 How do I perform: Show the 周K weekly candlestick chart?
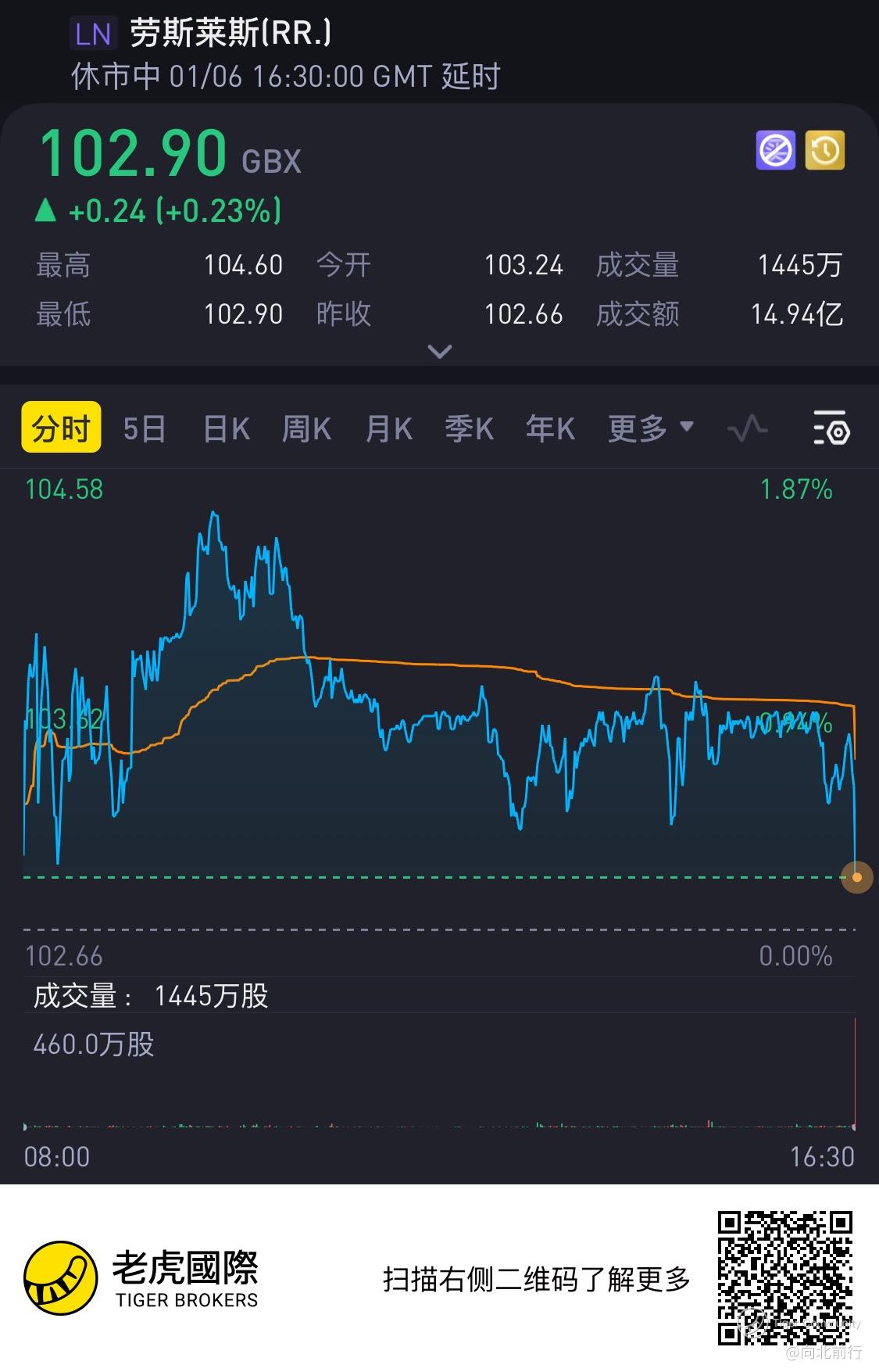[x=306, y=428]
